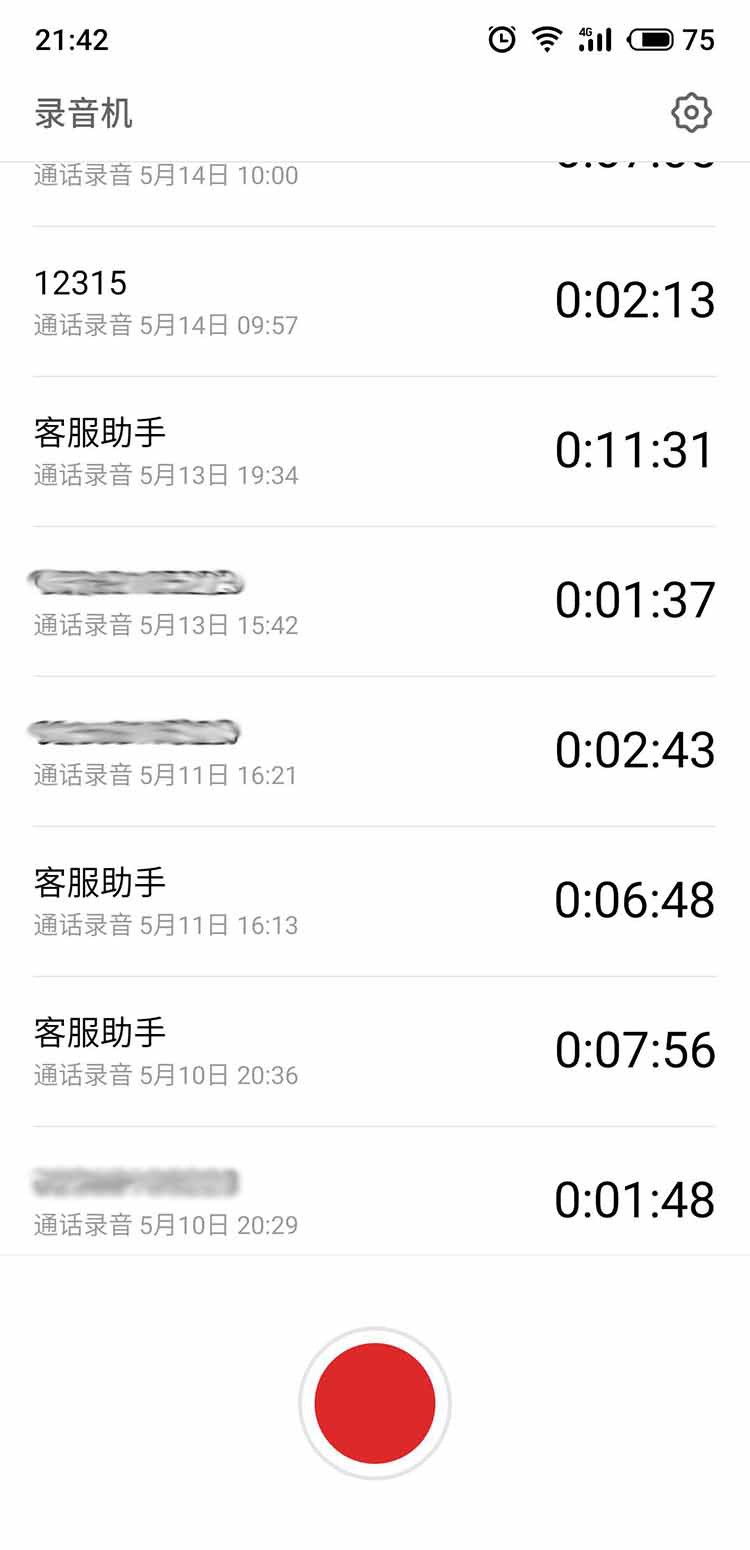Select 客服助手 recording from 5月10日 20:36

(x=375, y=1052)
